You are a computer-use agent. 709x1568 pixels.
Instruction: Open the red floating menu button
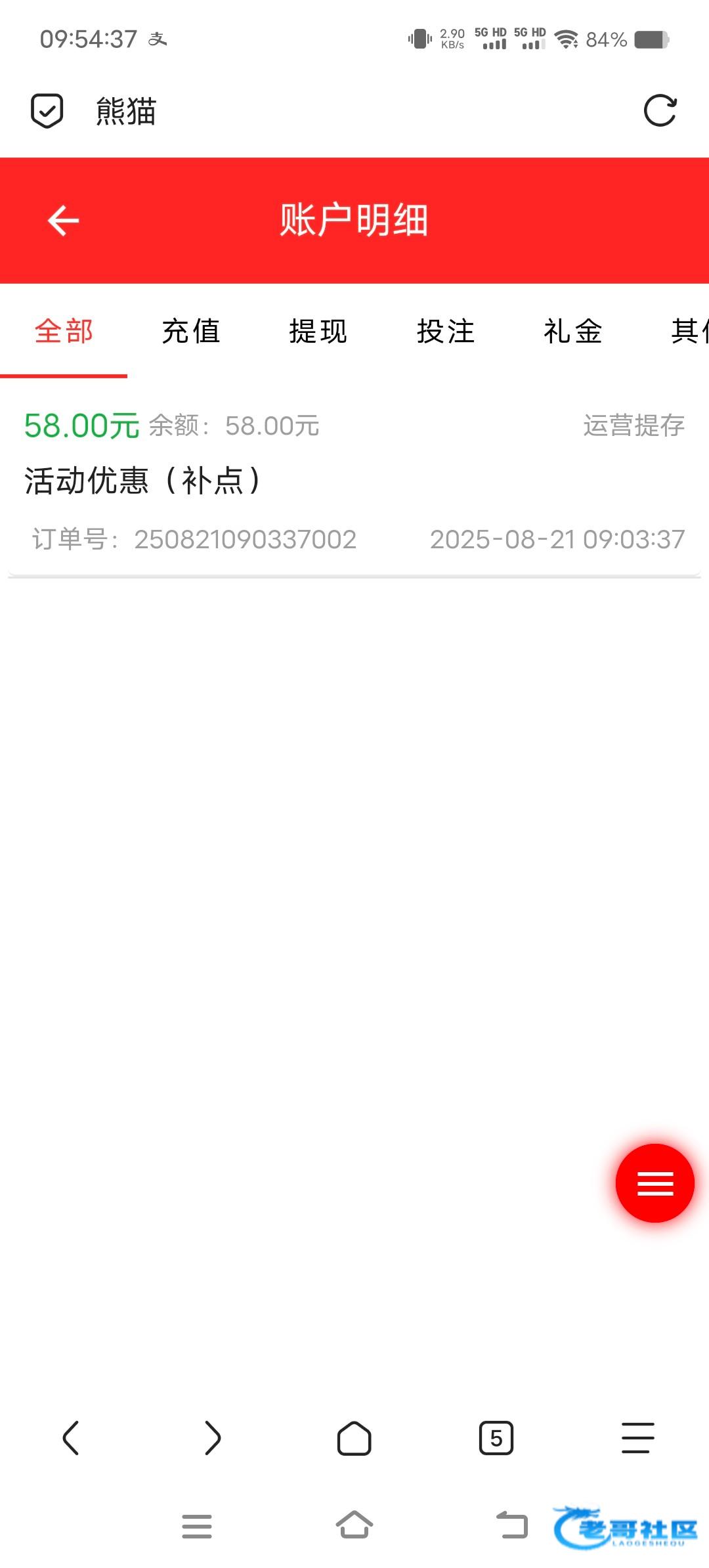[655, 1183]
